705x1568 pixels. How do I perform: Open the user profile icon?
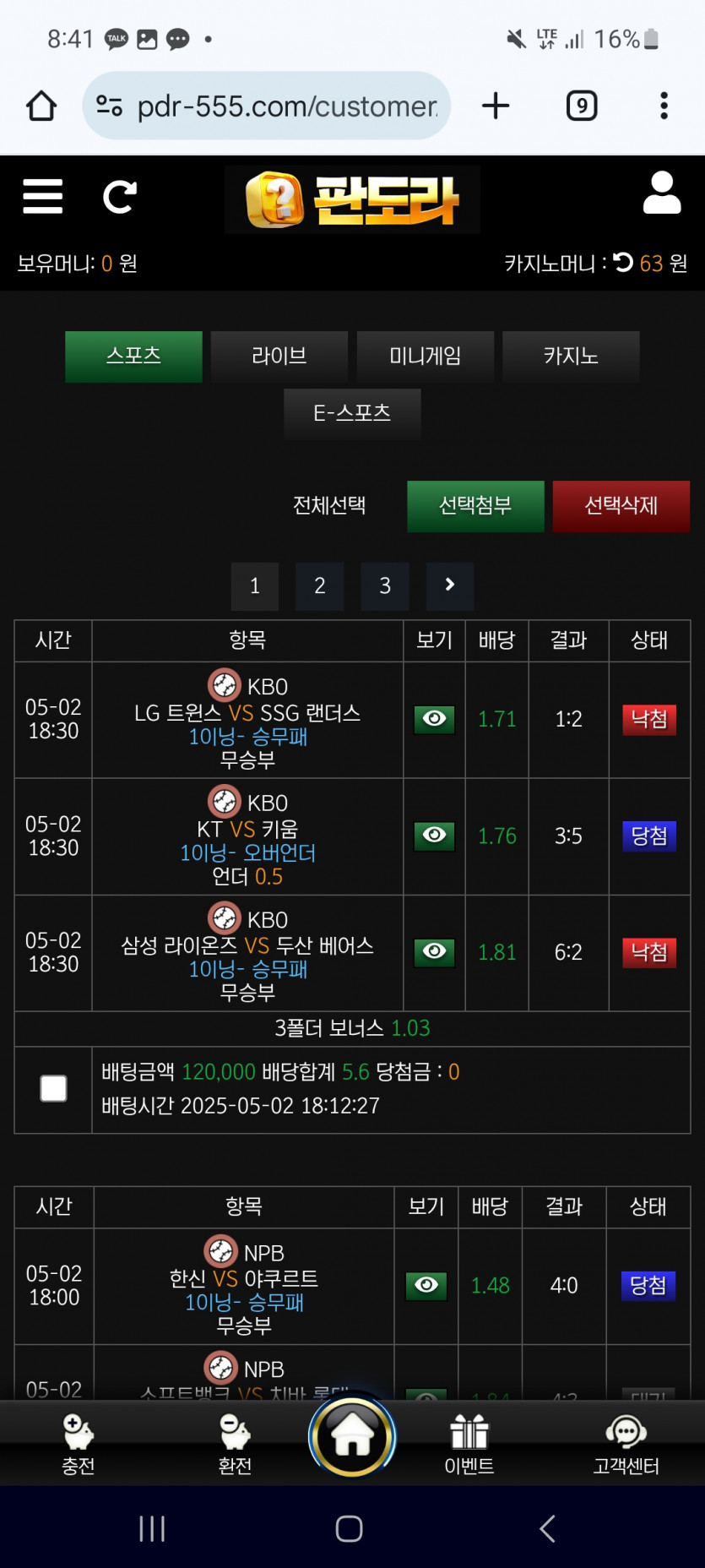point(662,193)
